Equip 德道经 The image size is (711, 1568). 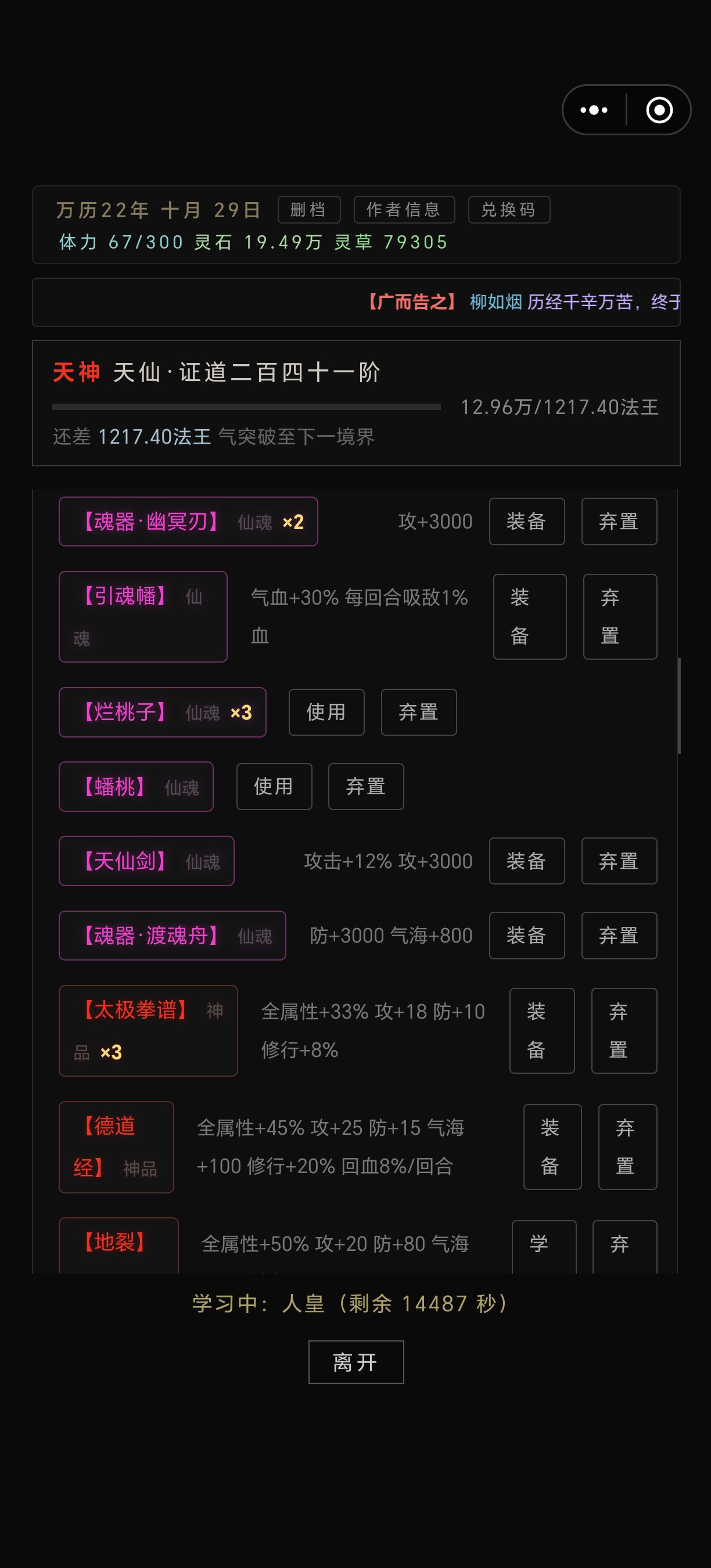tap(552, 1147)
